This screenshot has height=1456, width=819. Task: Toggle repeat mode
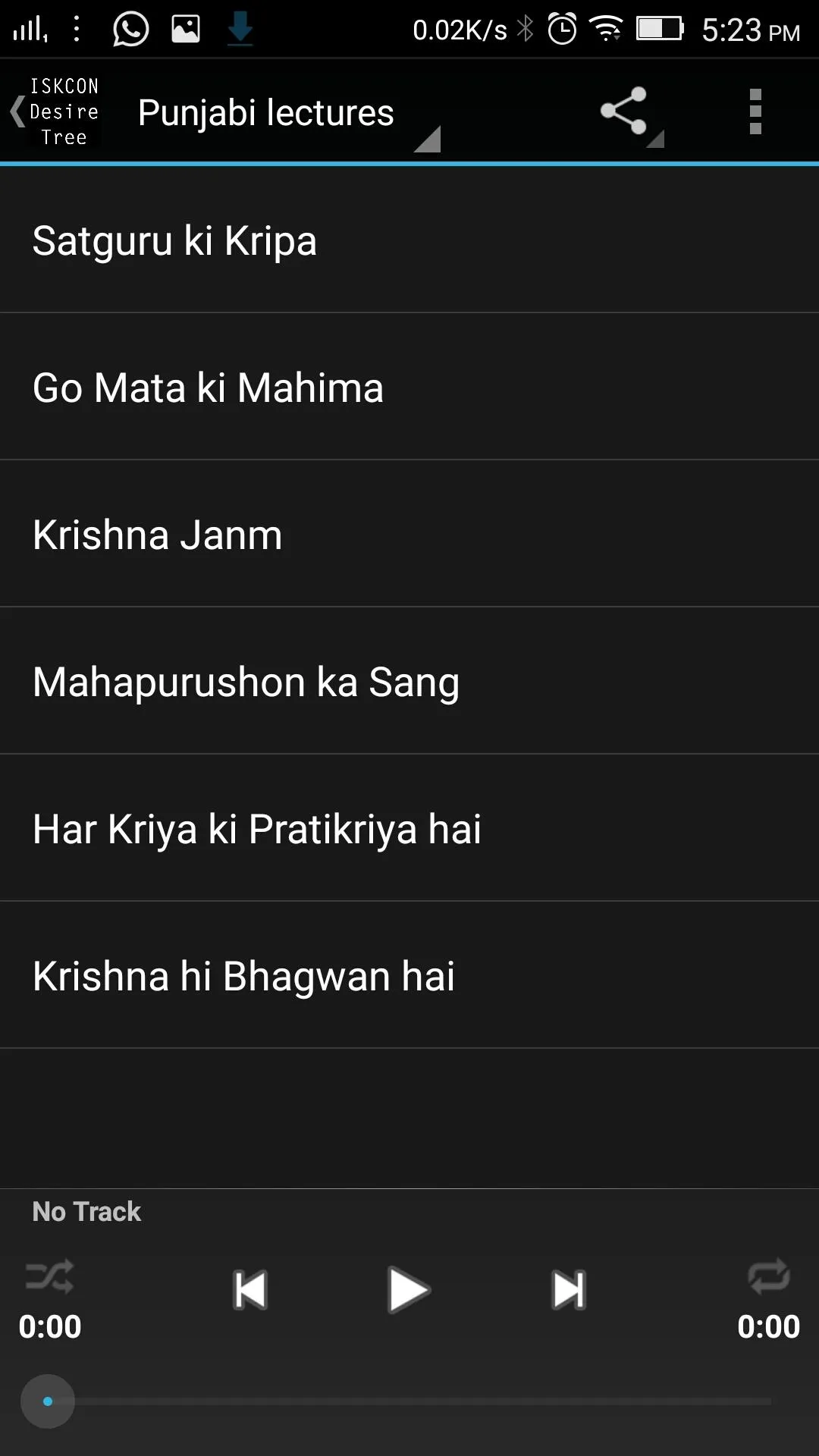769,1276
